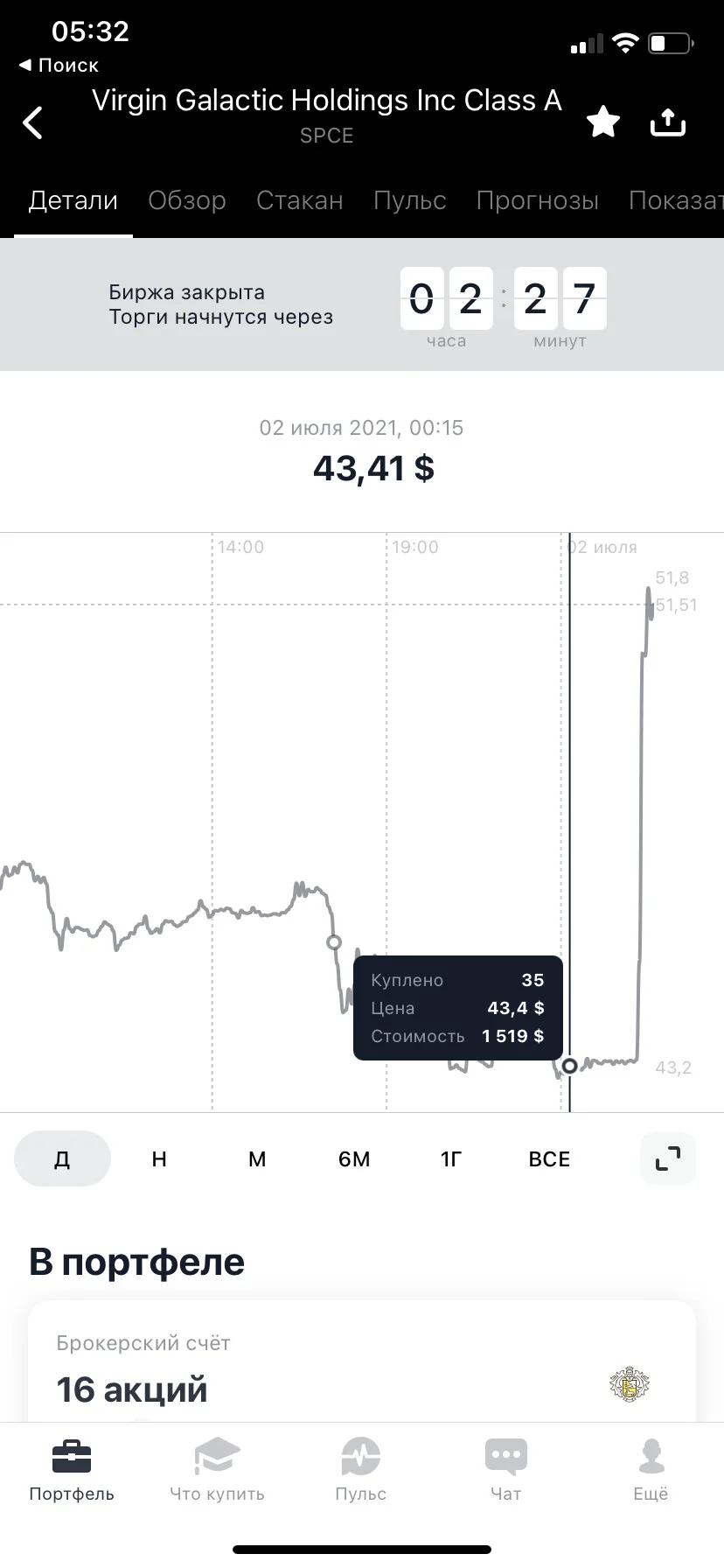Viewport: 724px width, 1568px height.
Task: Open Что купить in bottom navigation
Action: tap(217, 1470)
